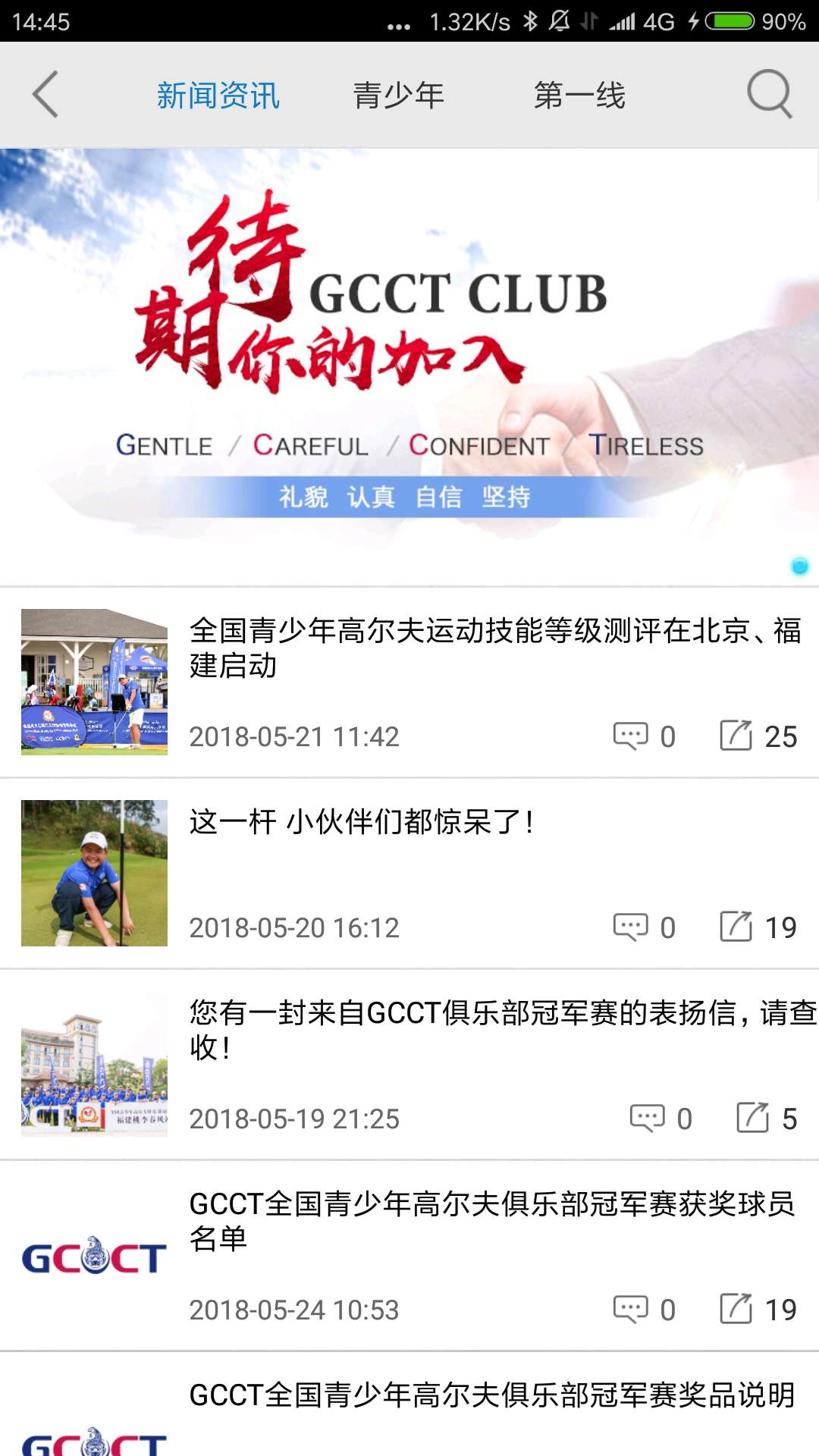Read the GCCT俱乐部冠军赛 表扬信 article
The image size is (819, 1456).
tap(500, 1030)
